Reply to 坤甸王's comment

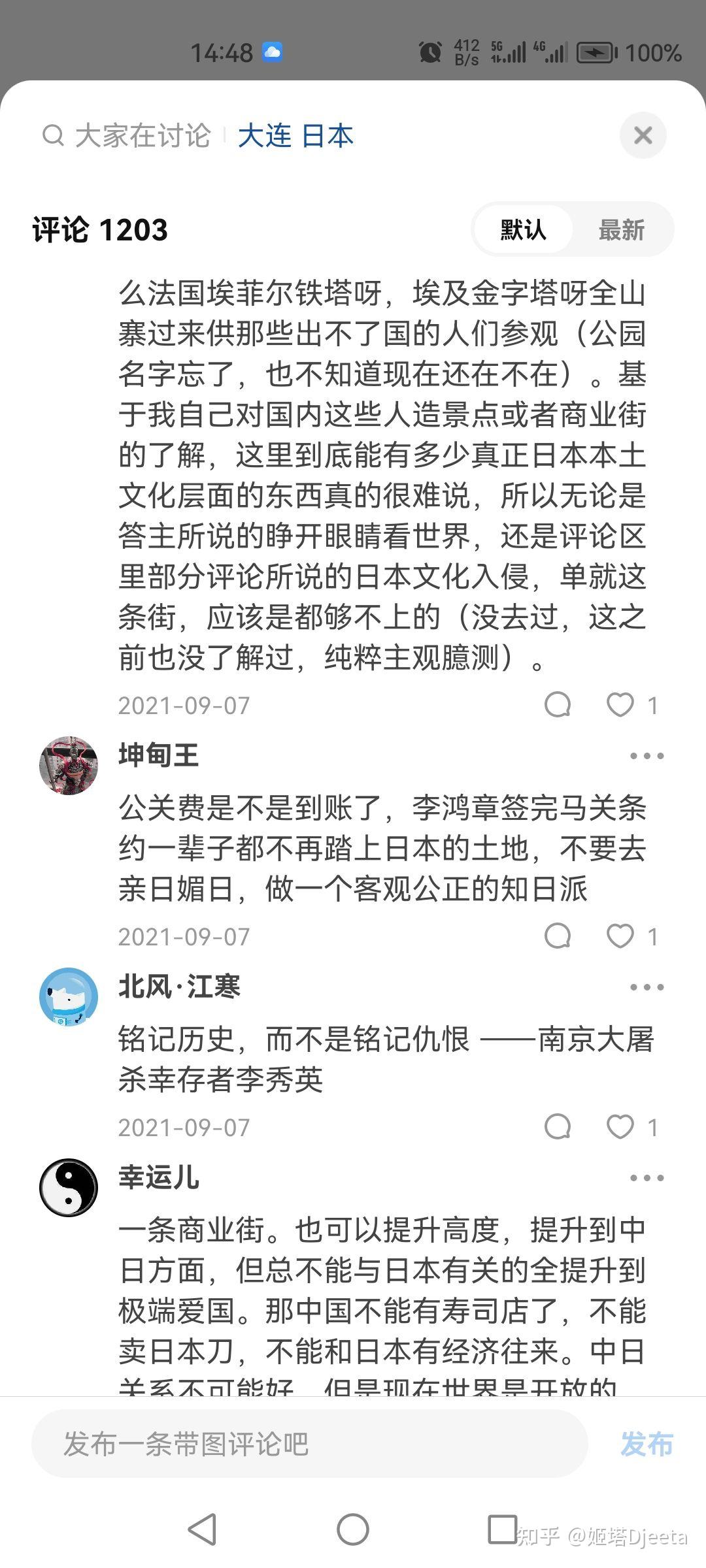tap(558, 936)
